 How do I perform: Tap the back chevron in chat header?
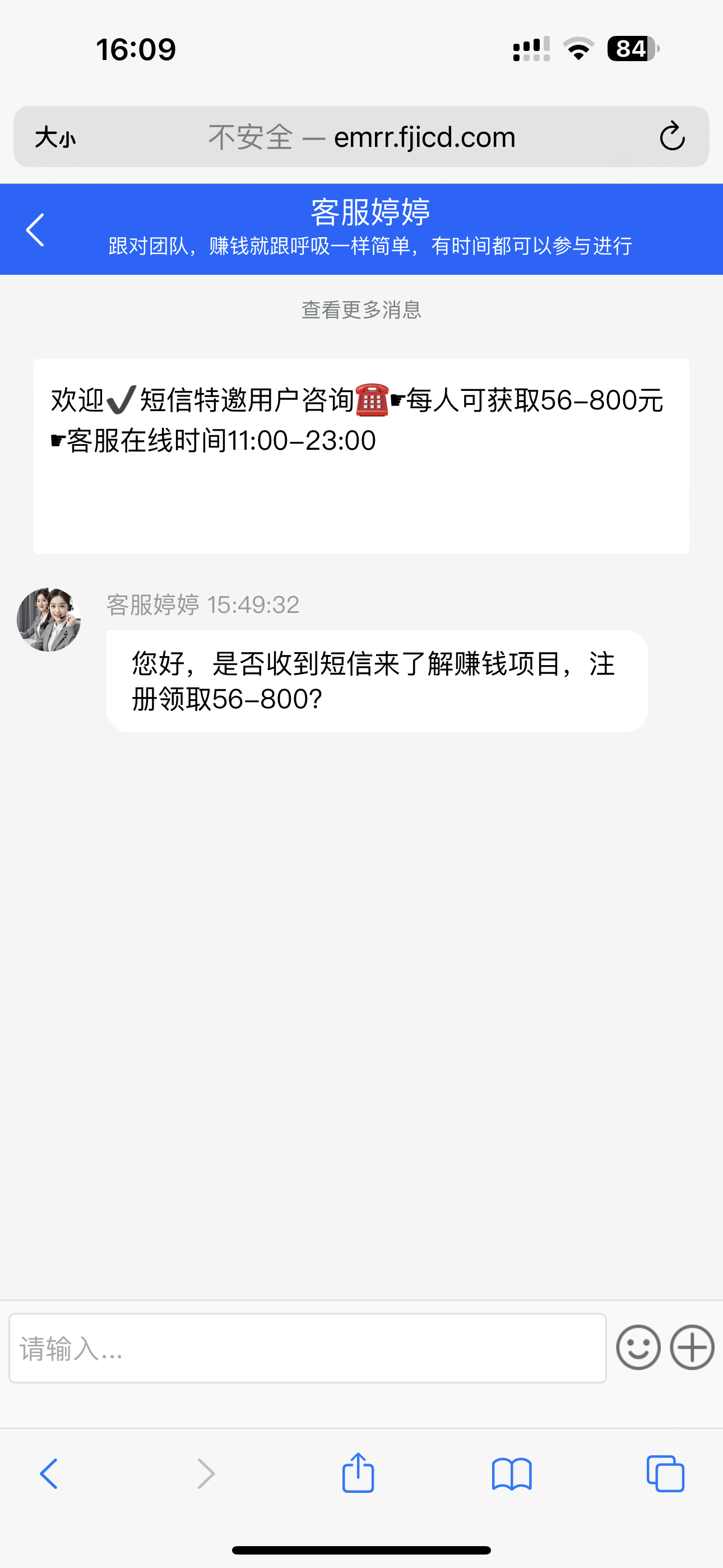coord(35,229)
